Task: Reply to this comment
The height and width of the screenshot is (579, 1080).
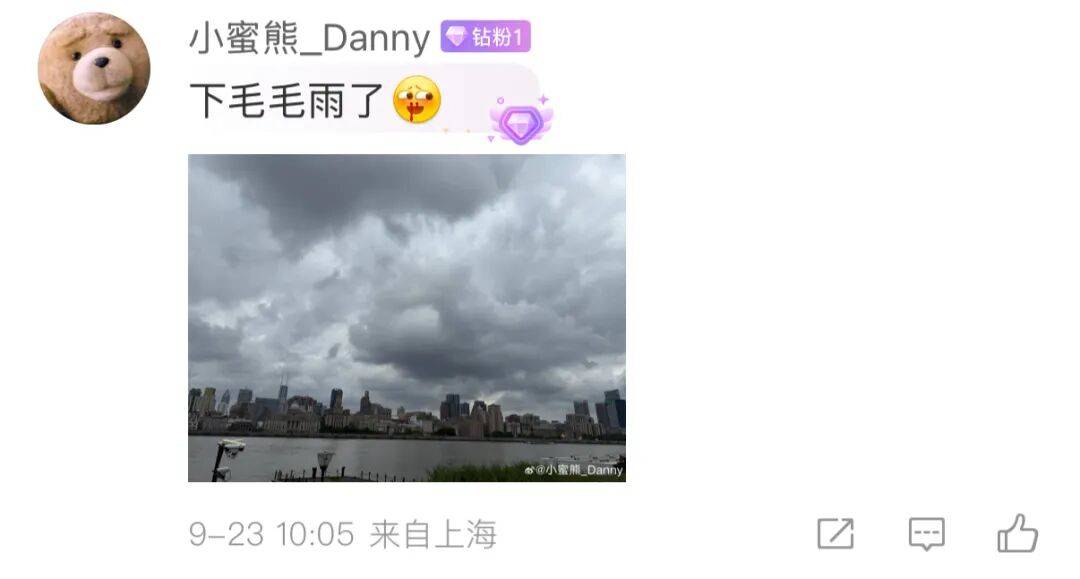Action: (926, 534)
